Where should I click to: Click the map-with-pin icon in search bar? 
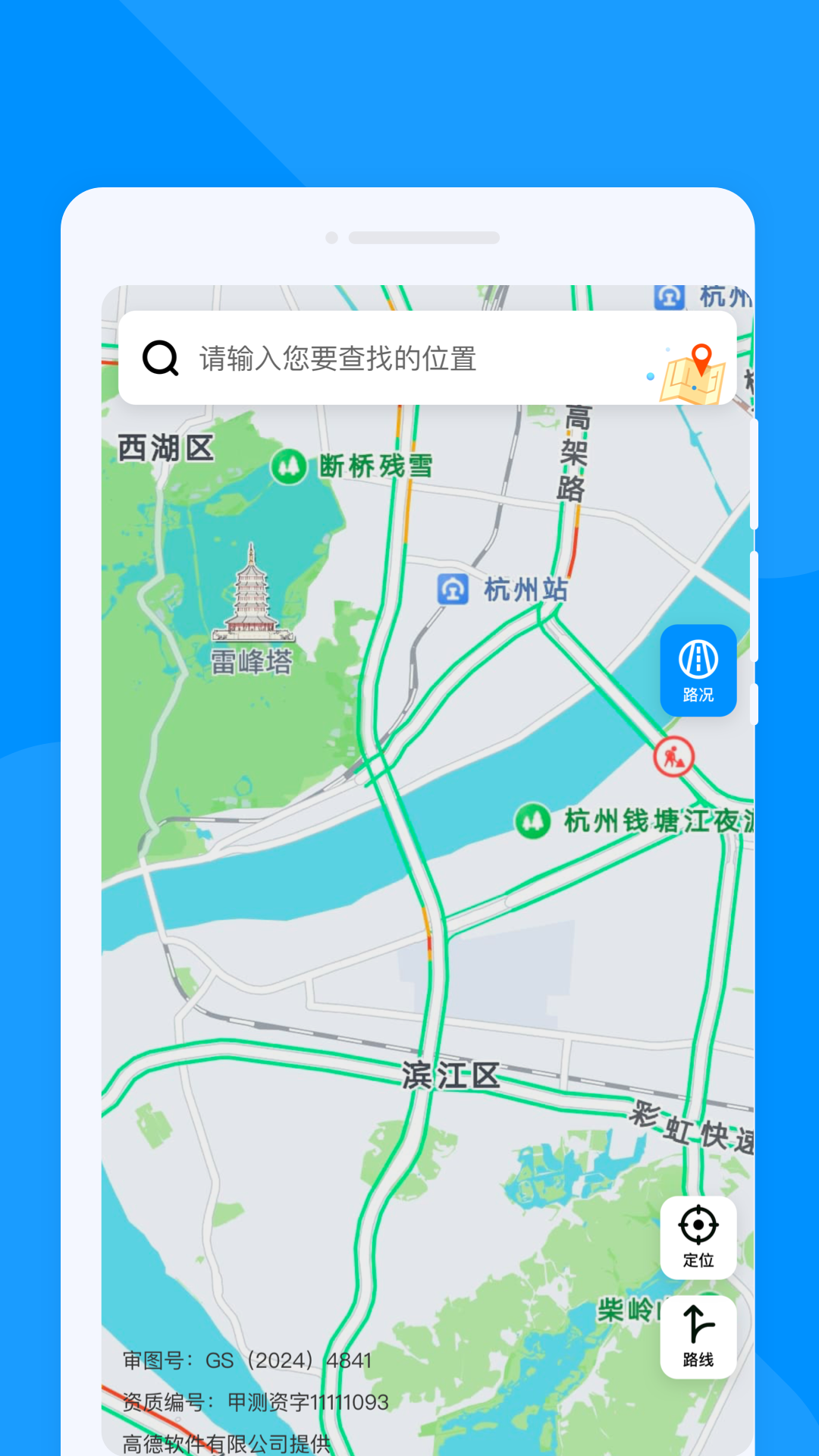pos(695,372)
